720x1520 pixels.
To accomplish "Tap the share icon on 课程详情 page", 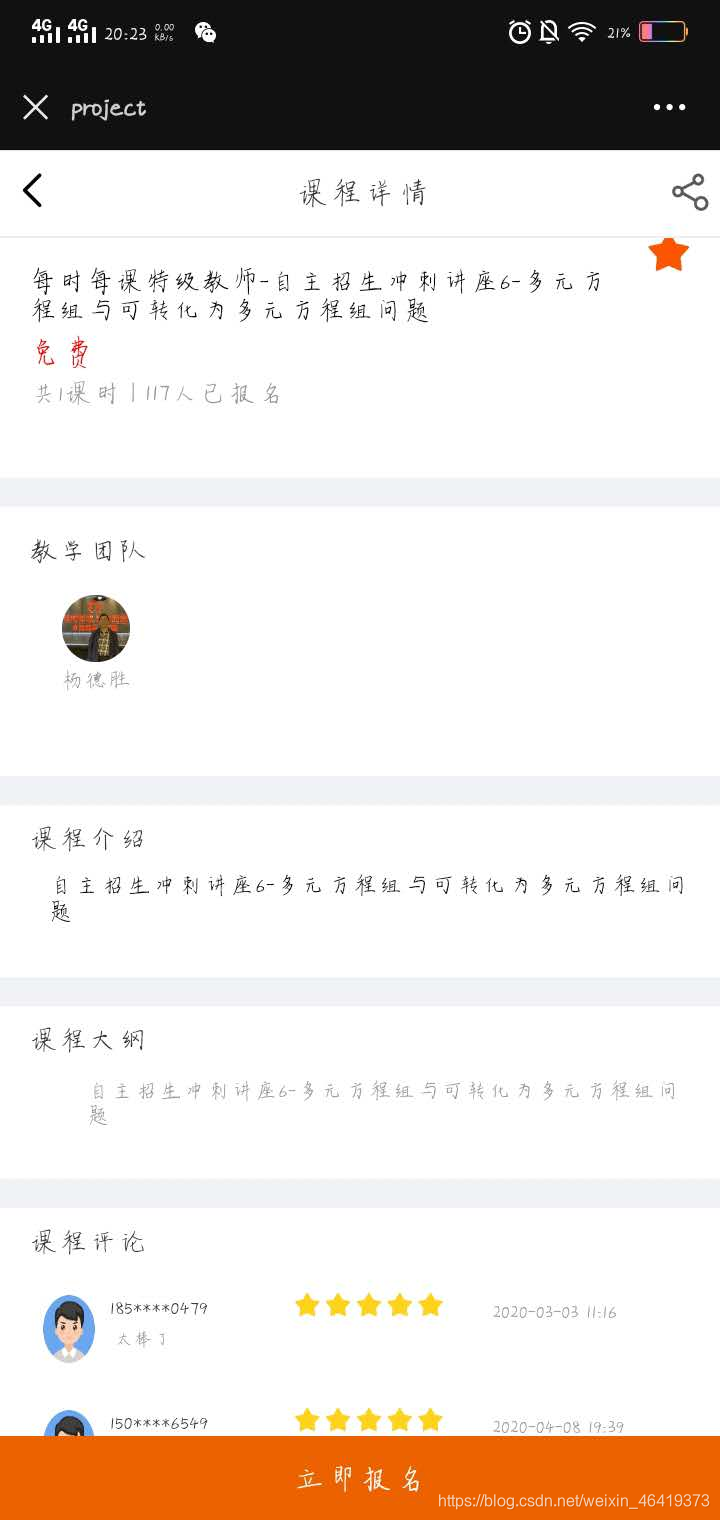I will click(690, 192).
